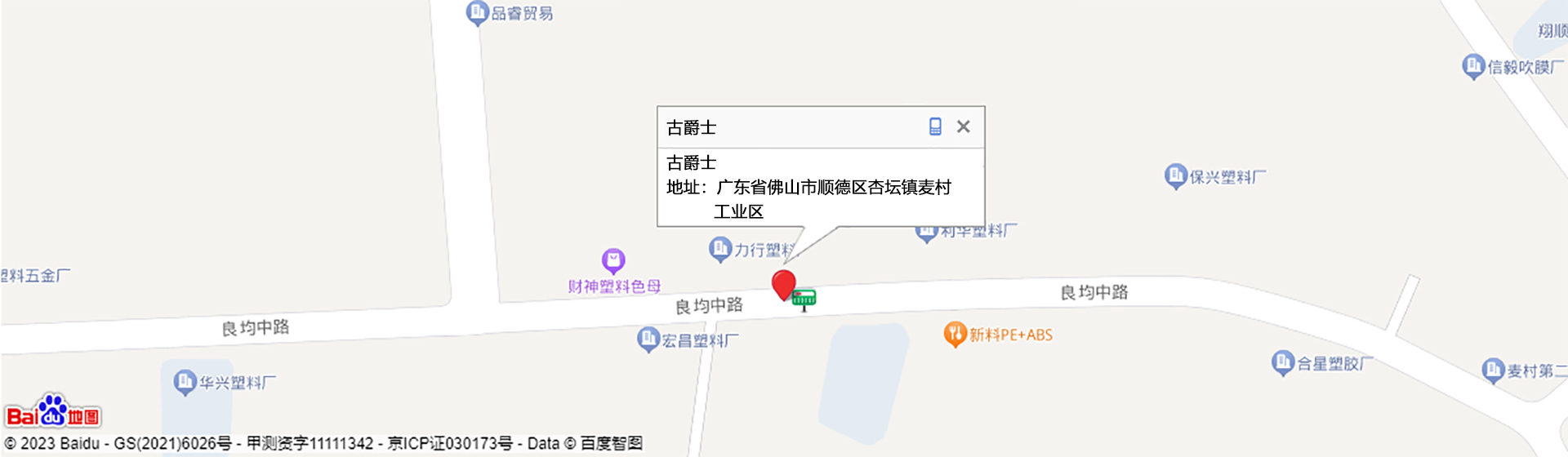This screenshot has width=1568, height=457.
Task: Open the 新料PE+ABS restaurant marker
Action: pos(955,334)
